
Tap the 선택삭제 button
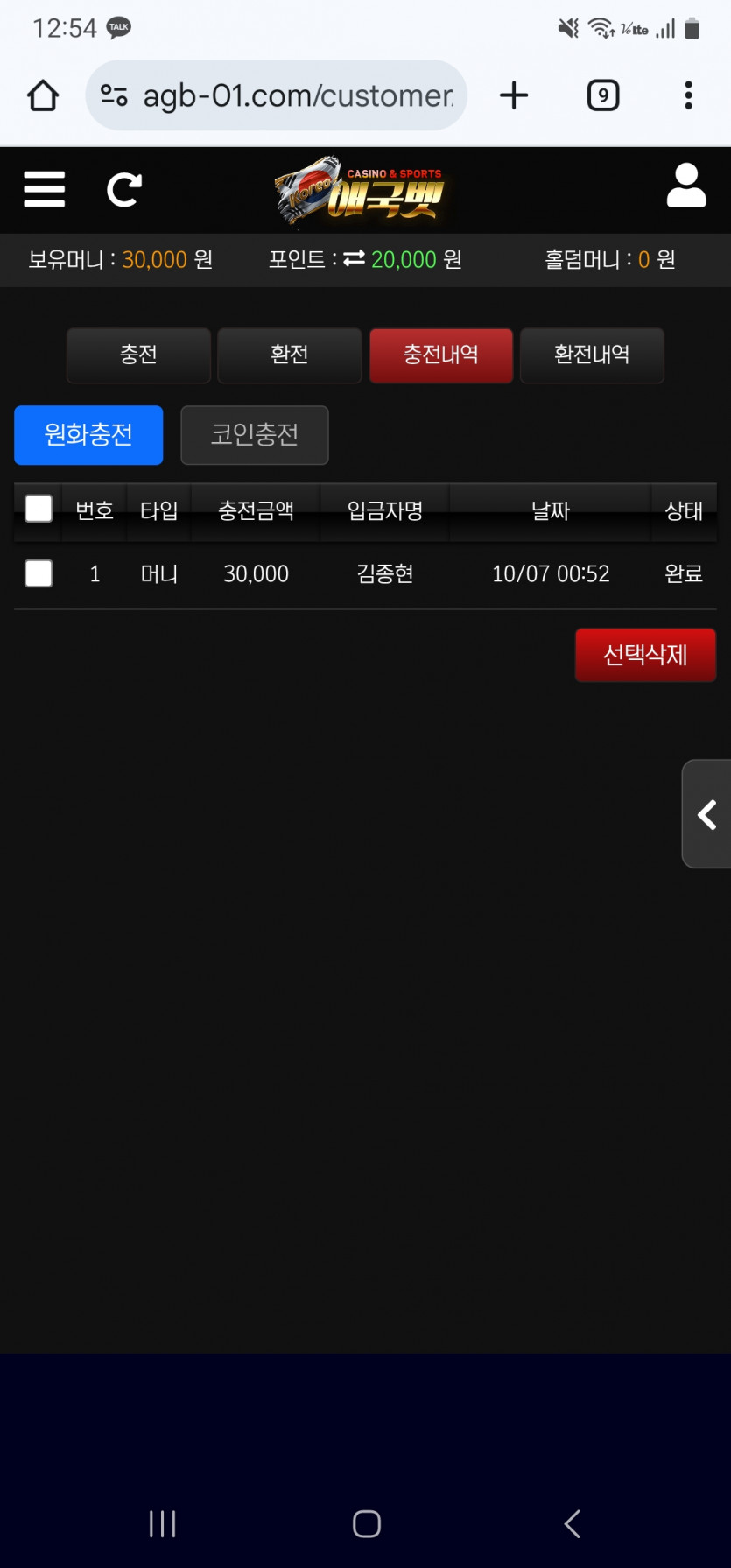[x=645, y=655]
